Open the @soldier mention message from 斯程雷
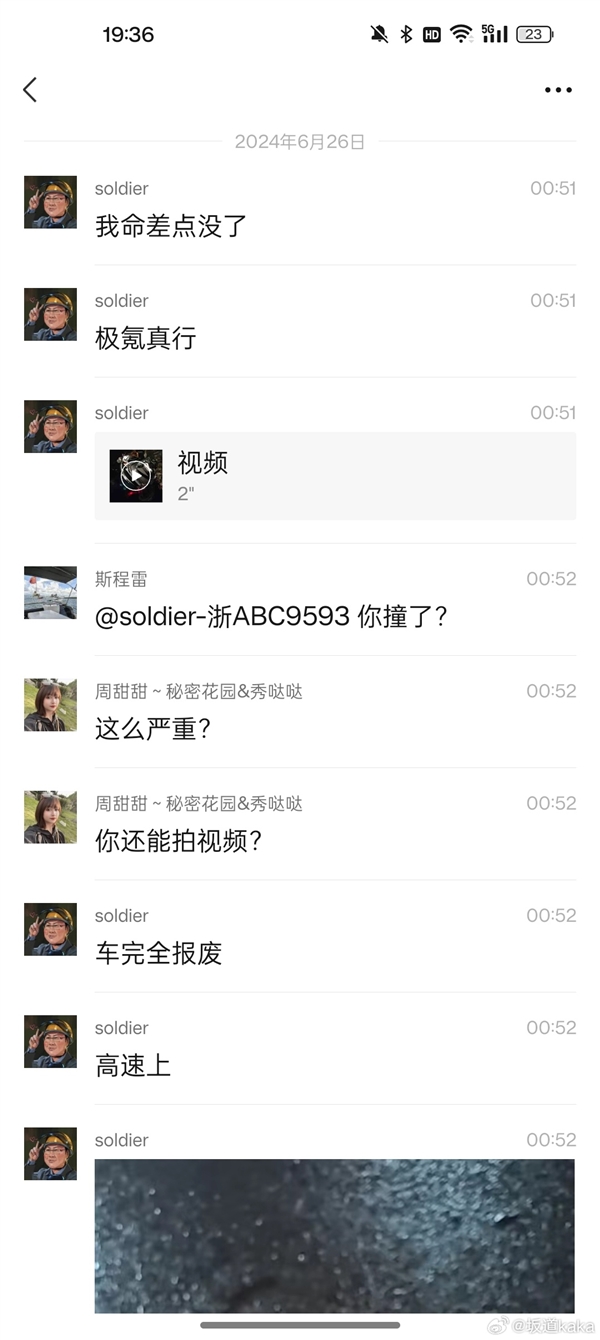Image resolution: width=600 pixels, height=1340 pixels. pyautogui.click(x=271, y=617)
